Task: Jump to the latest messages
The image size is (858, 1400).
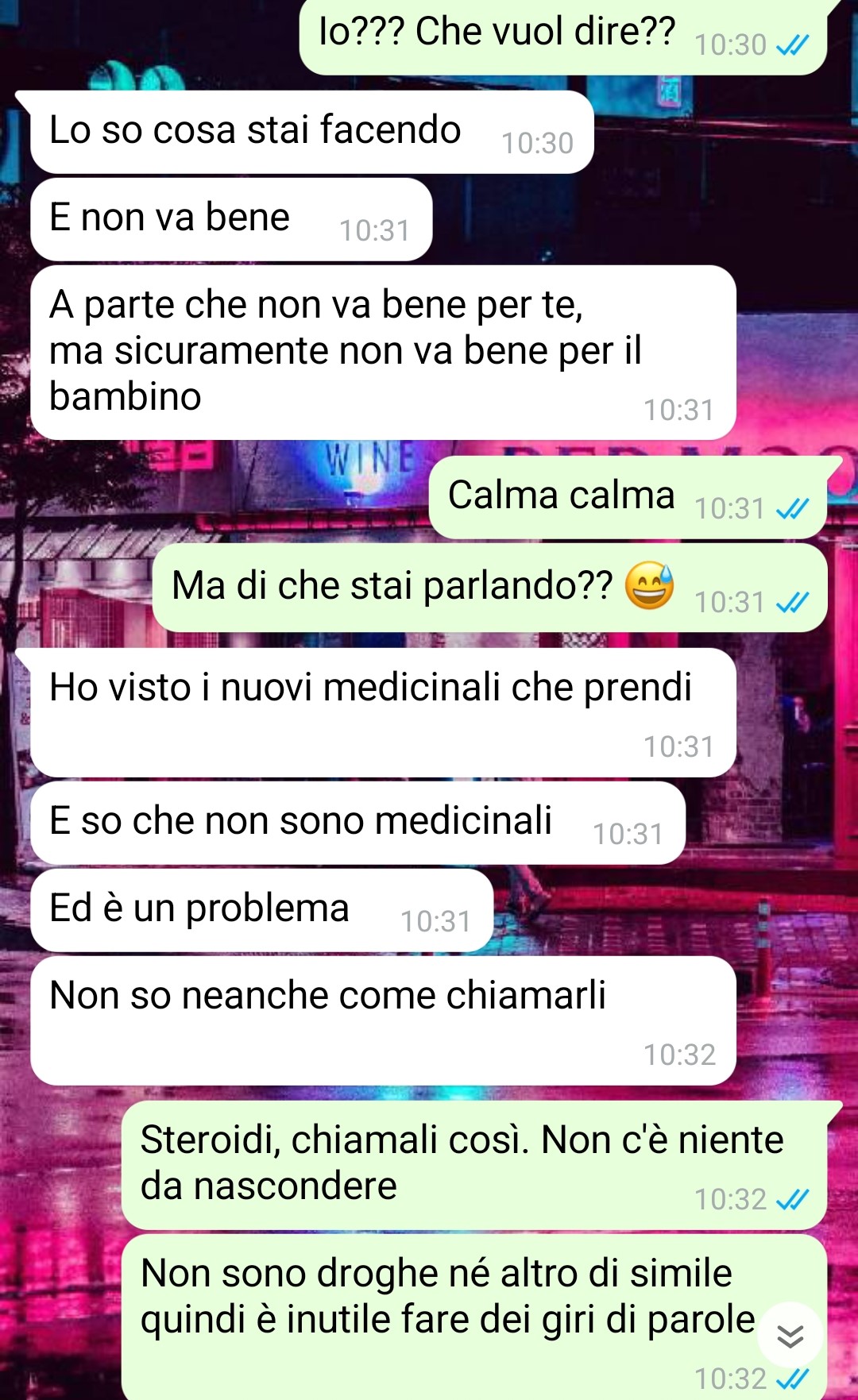Action: point(790,1336)
